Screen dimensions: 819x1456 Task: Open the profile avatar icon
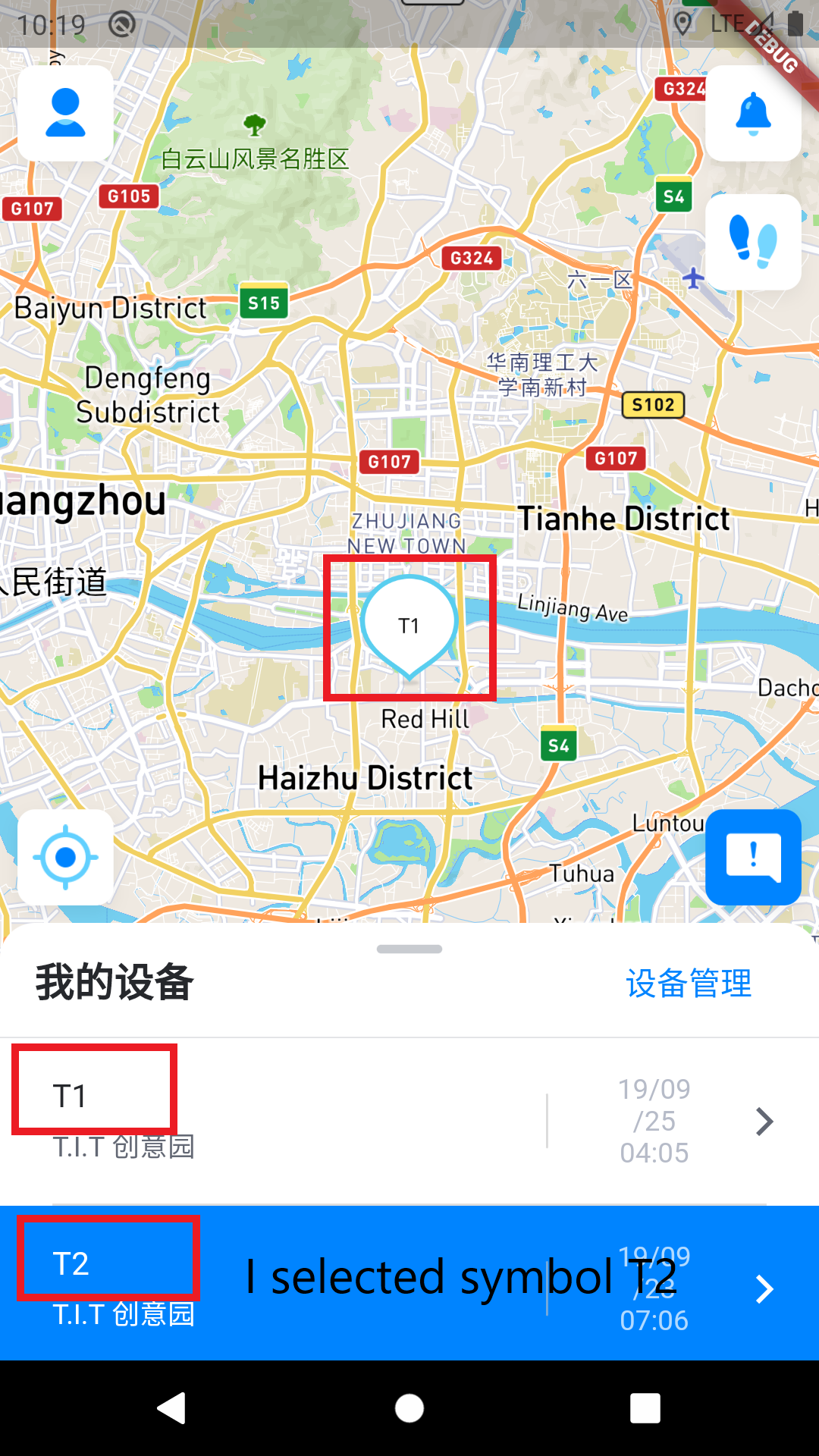click(x=65, y=112)
